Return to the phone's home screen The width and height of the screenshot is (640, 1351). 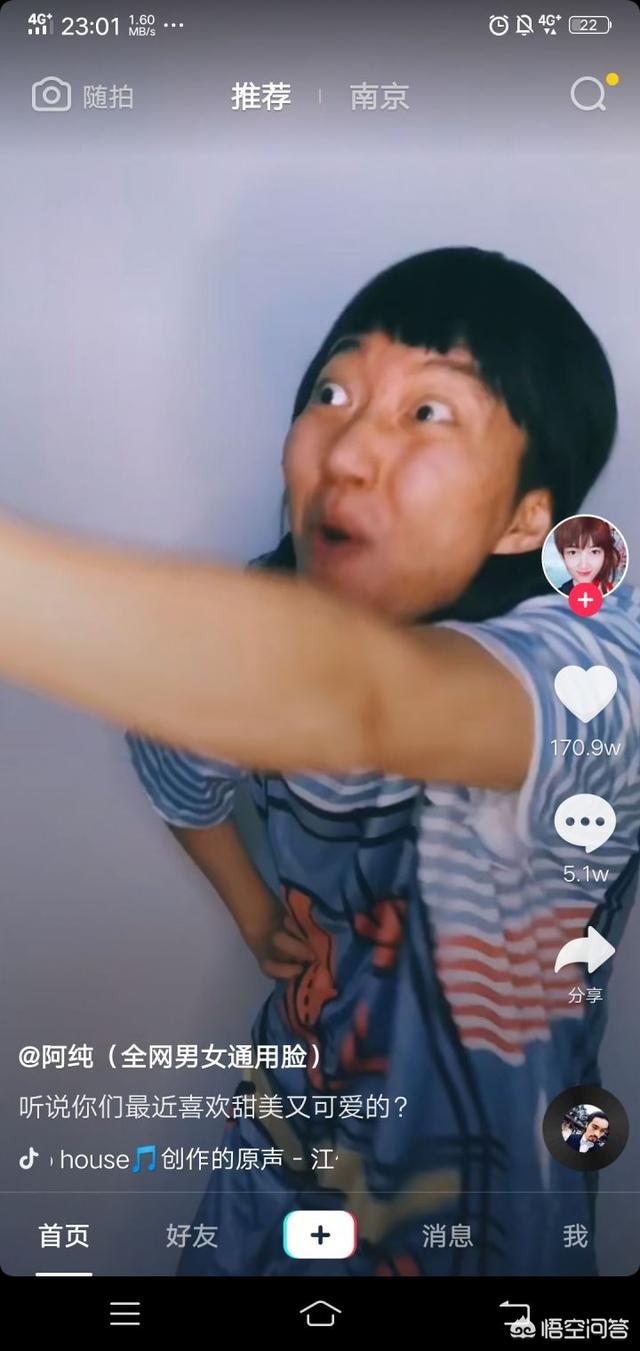coord(320,1313)
